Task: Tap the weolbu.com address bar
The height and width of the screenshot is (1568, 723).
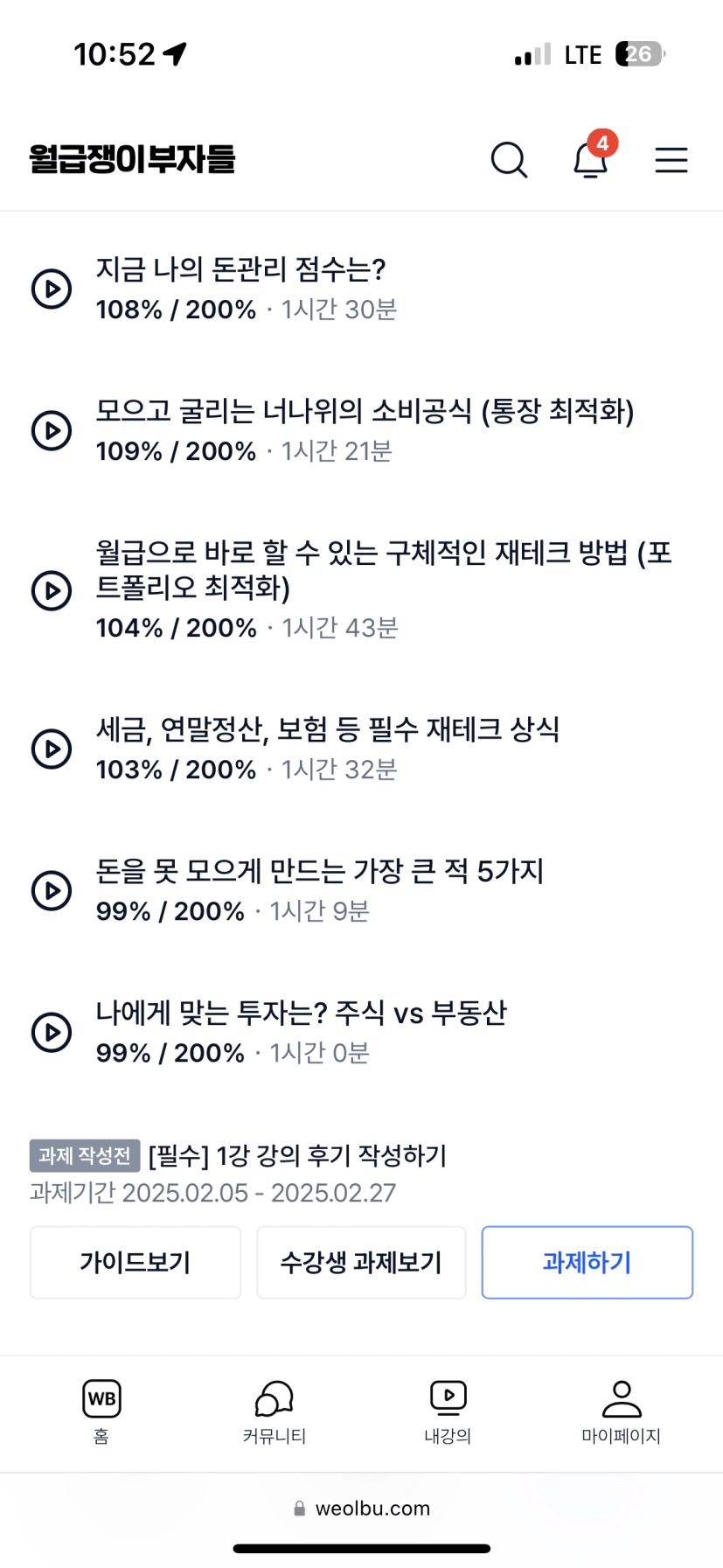Action: (x=362, y=1508)
